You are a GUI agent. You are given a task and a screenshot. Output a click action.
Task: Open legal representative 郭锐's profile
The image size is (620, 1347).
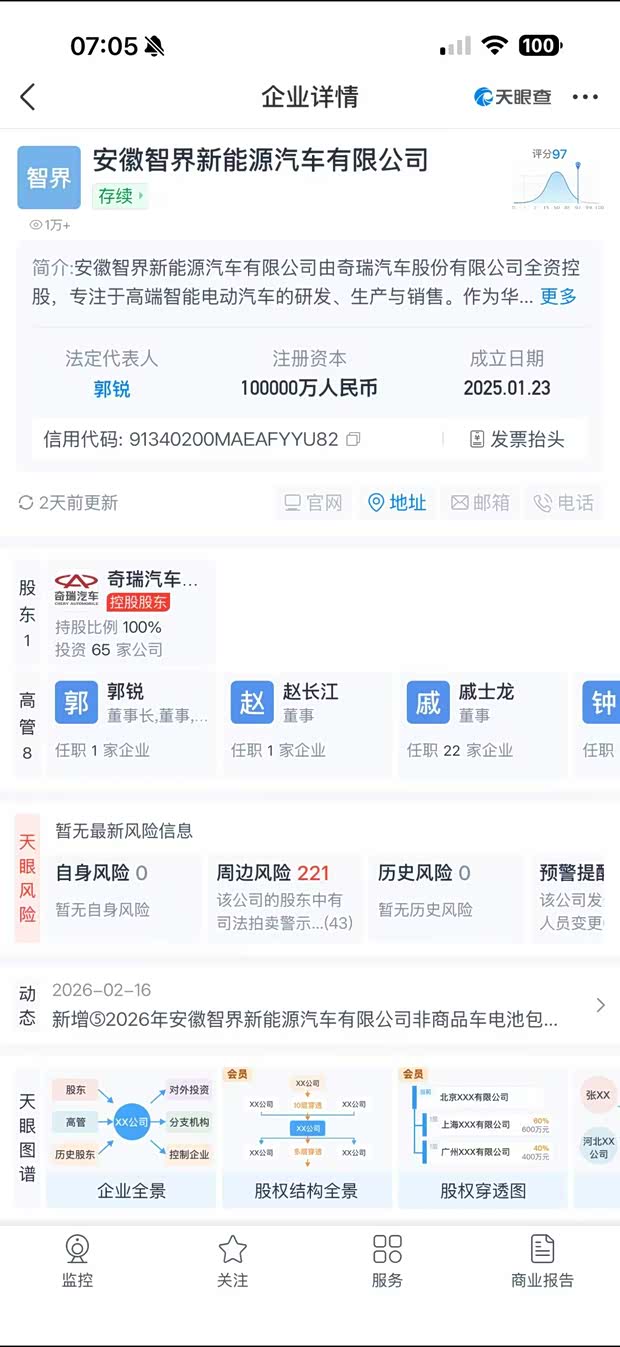click(x=112, y=388)
